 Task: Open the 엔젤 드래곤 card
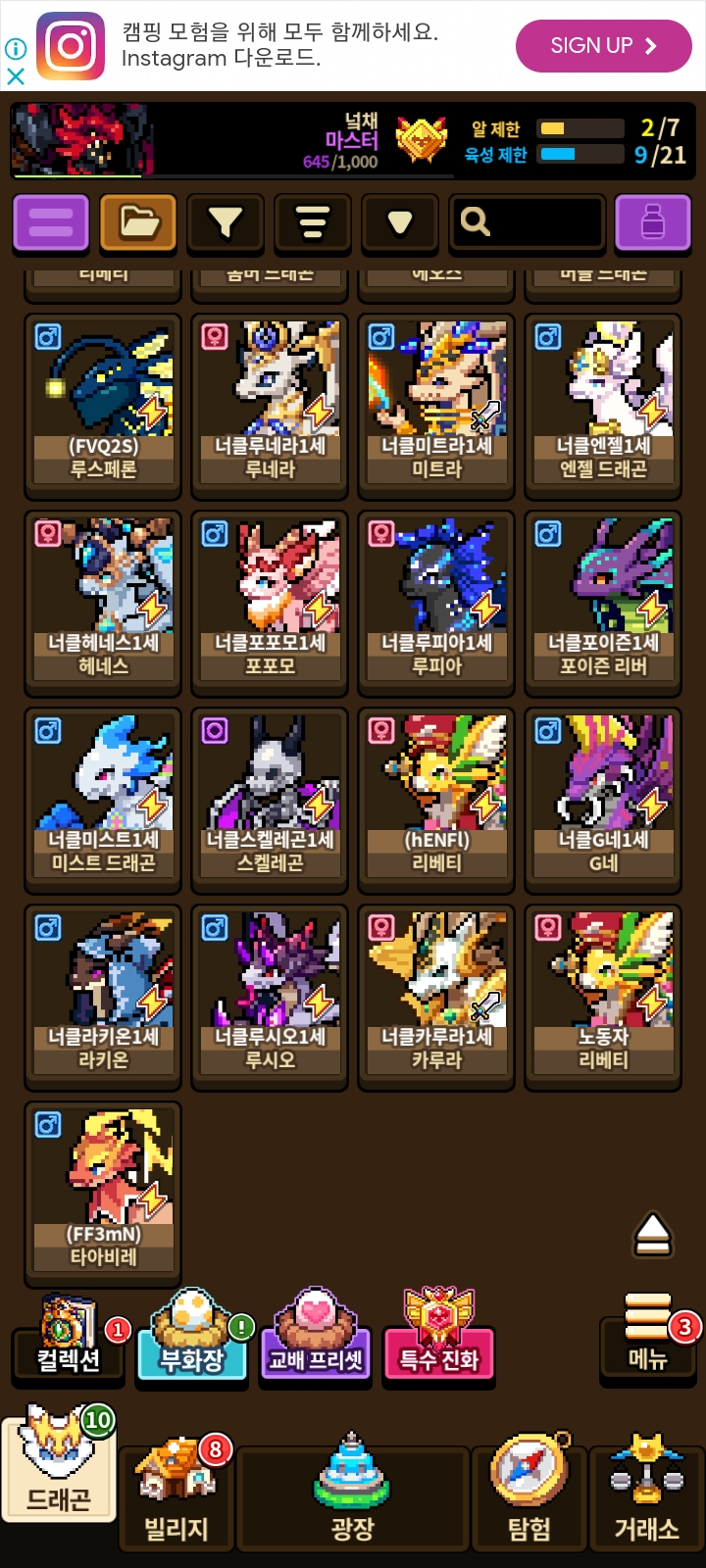point(603,402)
